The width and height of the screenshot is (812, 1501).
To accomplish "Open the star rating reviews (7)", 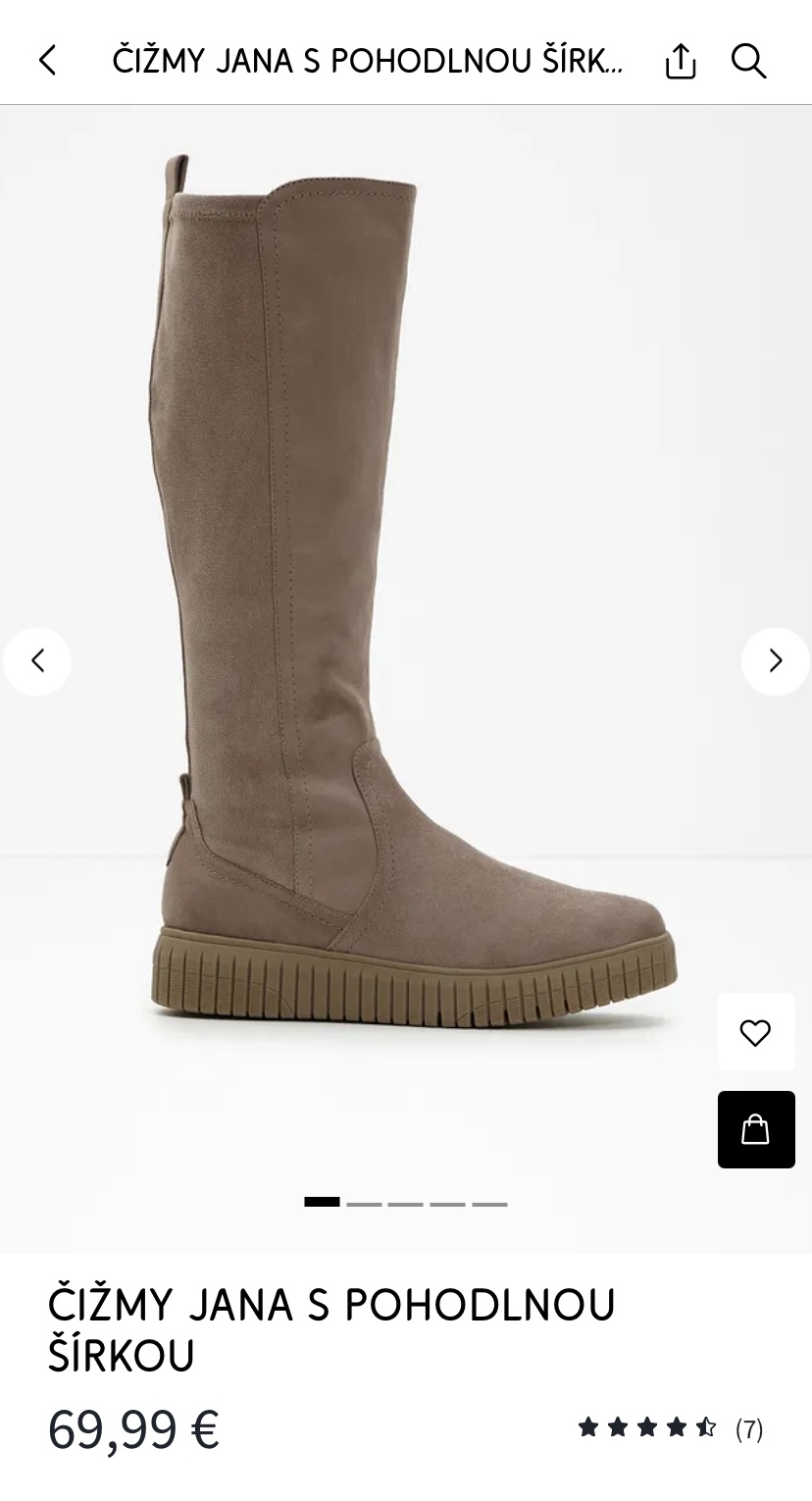I will coord(670,1428).
